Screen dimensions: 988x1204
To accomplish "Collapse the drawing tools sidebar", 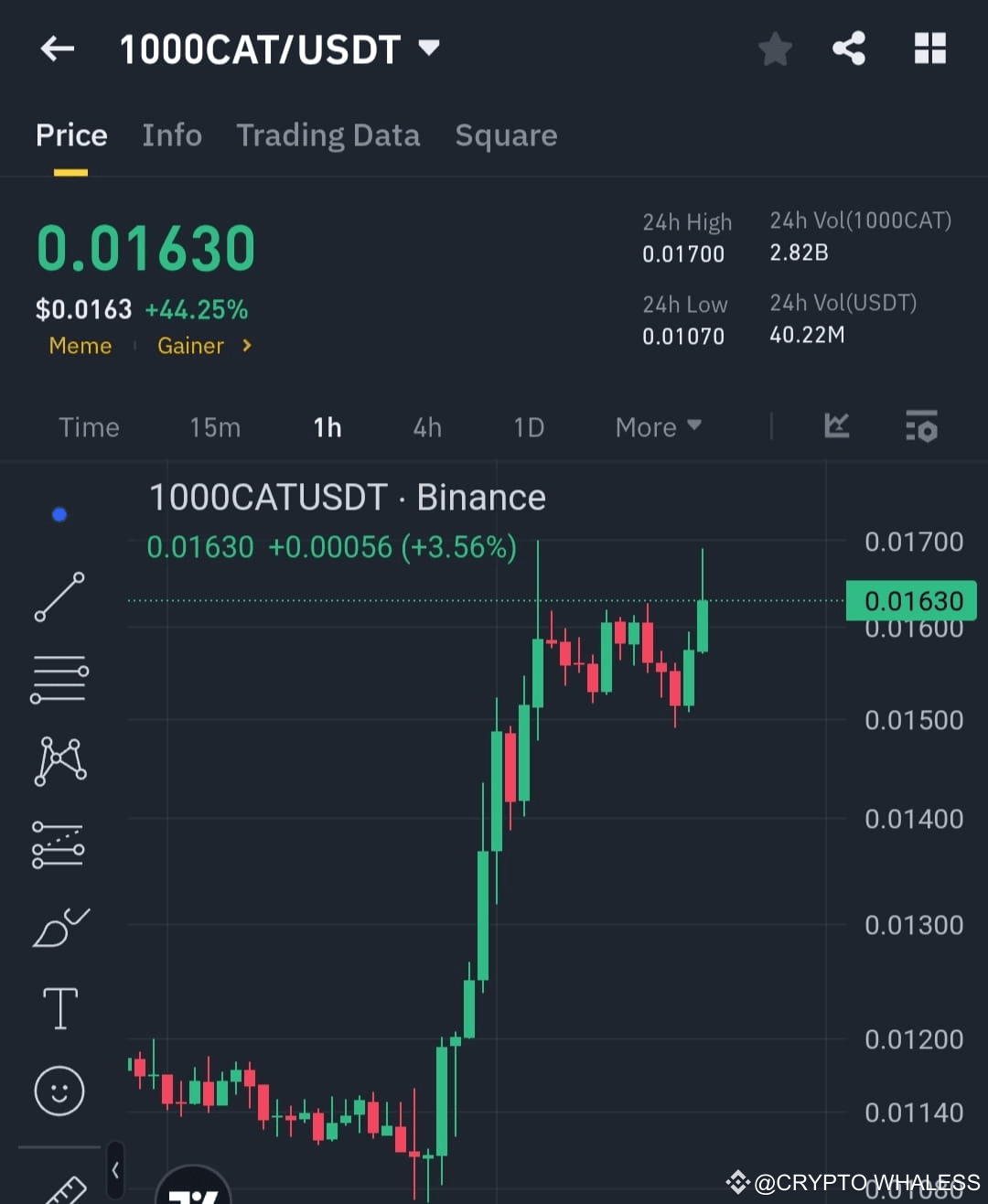I will (115, 1170).
